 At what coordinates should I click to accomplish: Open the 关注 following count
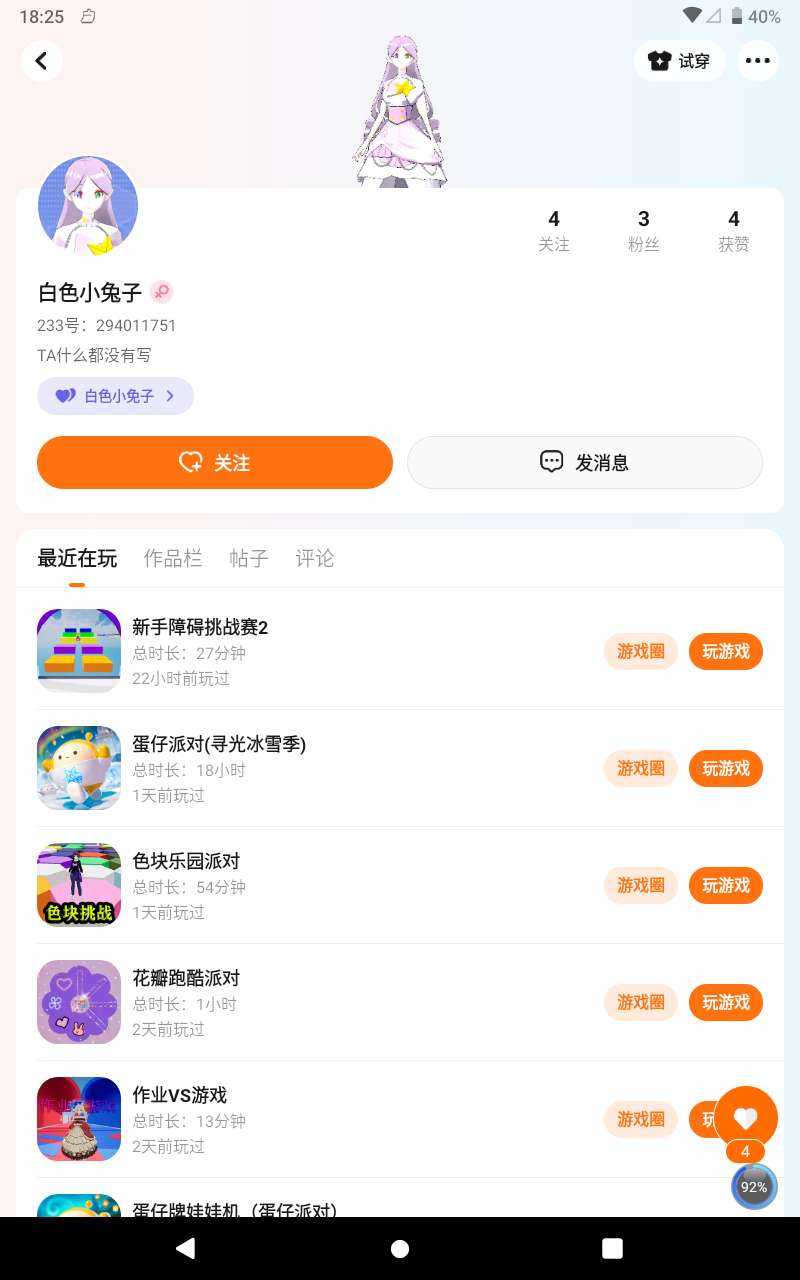(x=554, y=230)
